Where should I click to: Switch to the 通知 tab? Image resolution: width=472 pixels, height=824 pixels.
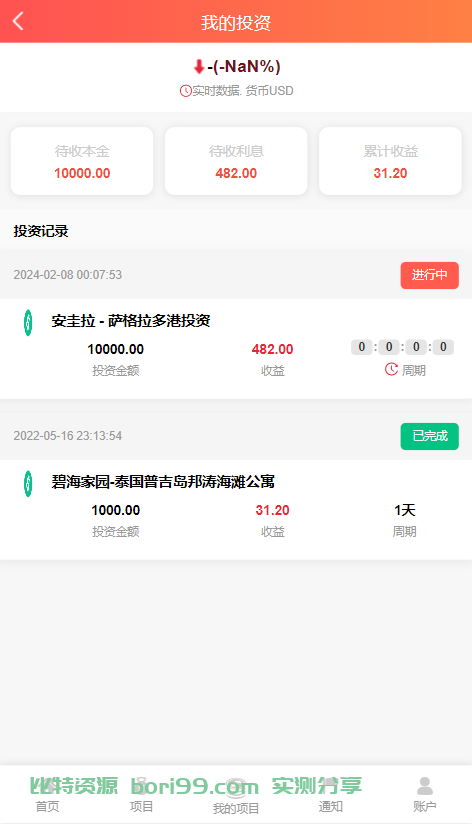click(x=330, y=795)
